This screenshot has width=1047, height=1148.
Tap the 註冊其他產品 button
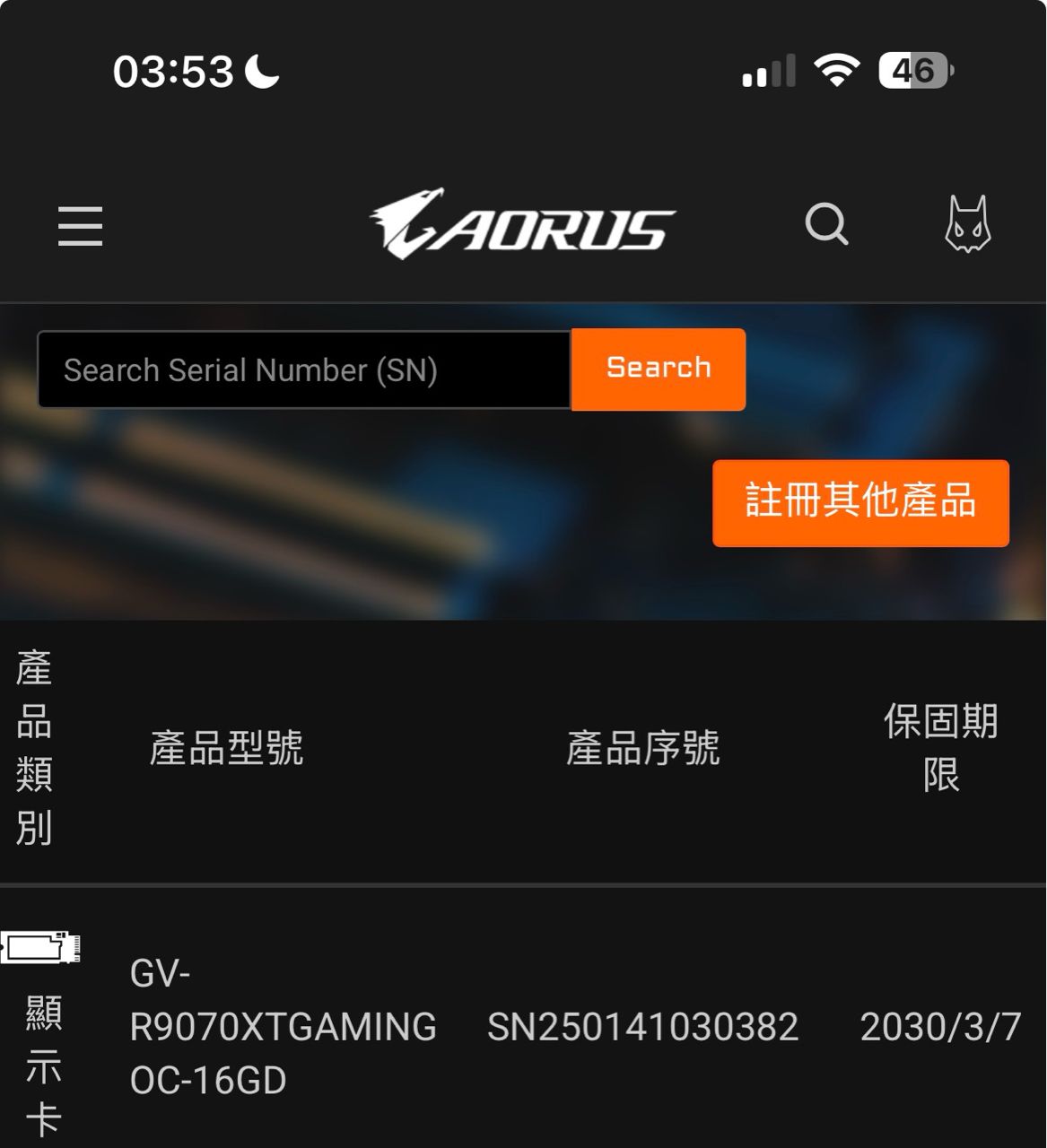point(859,502)
